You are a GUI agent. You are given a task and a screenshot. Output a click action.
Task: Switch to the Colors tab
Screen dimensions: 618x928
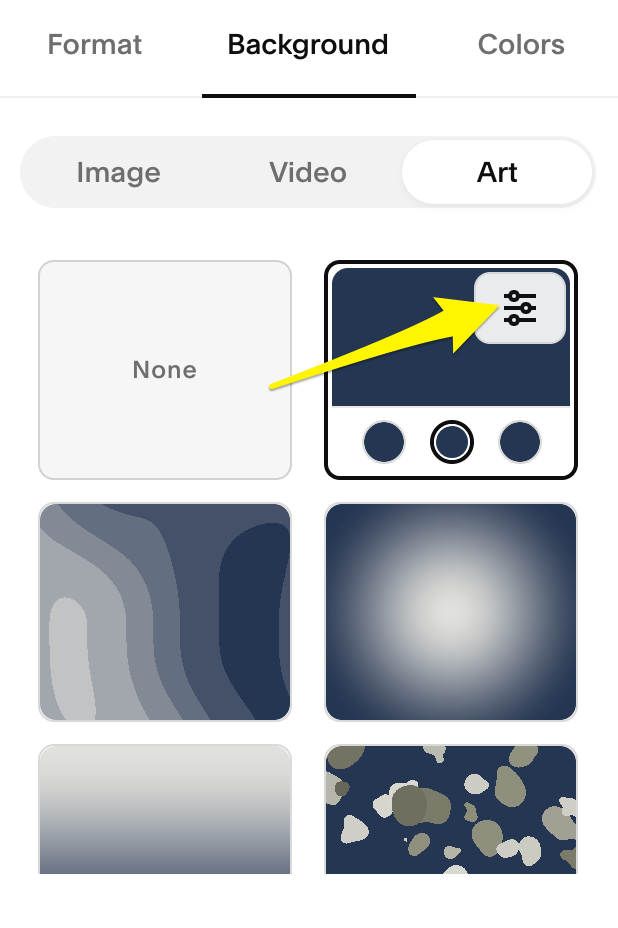coord(521,45)
